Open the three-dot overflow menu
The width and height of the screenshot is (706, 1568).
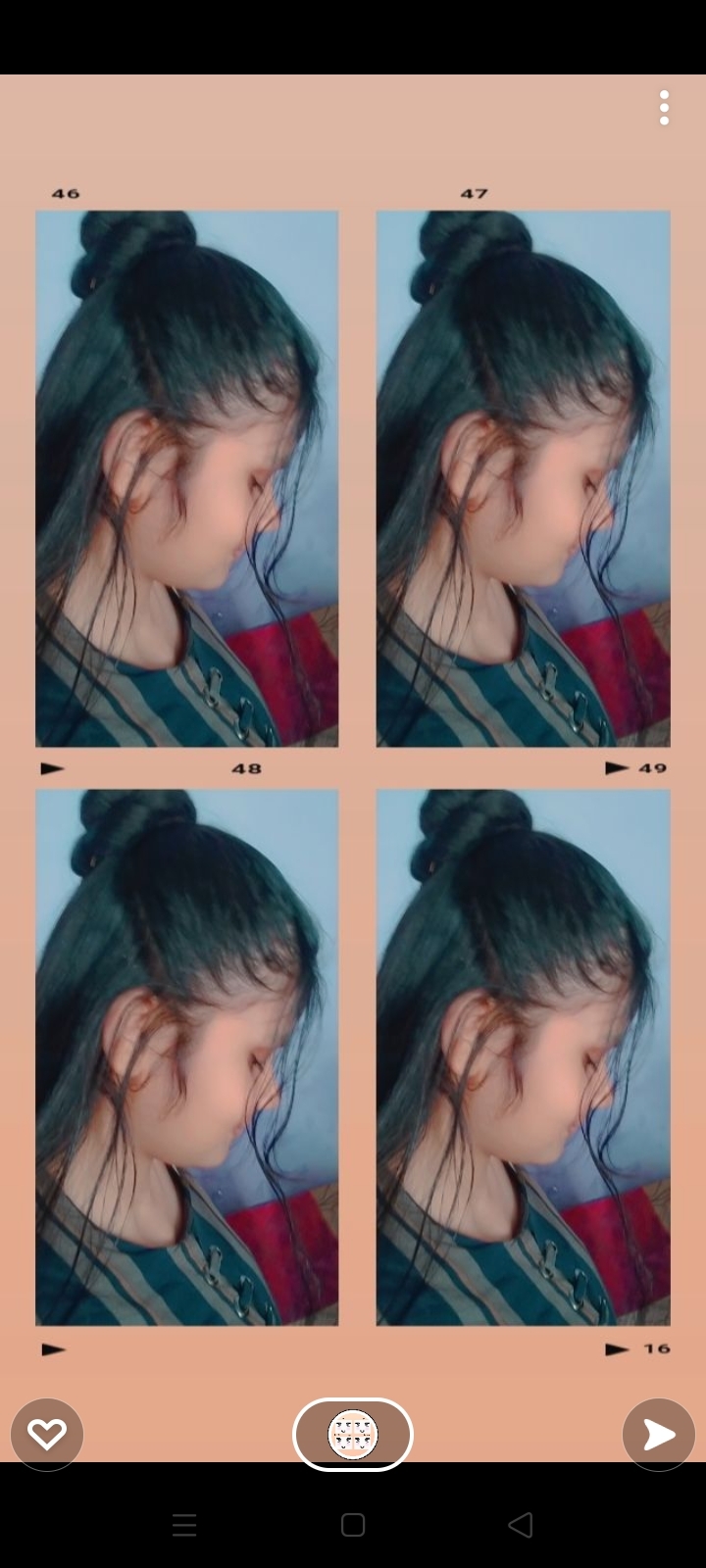[x=665, y=108]
